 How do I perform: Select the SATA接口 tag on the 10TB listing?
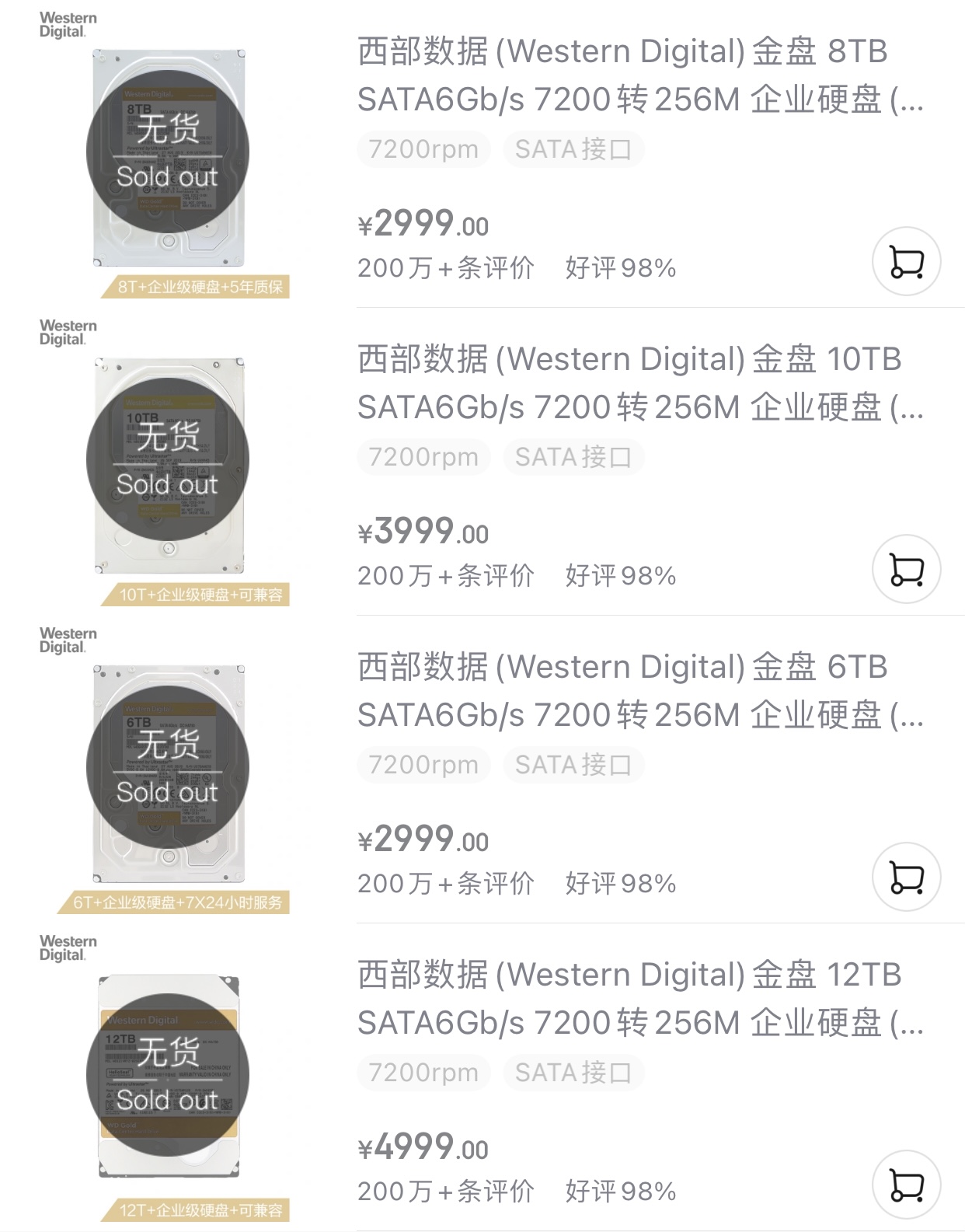coord(574,457)
